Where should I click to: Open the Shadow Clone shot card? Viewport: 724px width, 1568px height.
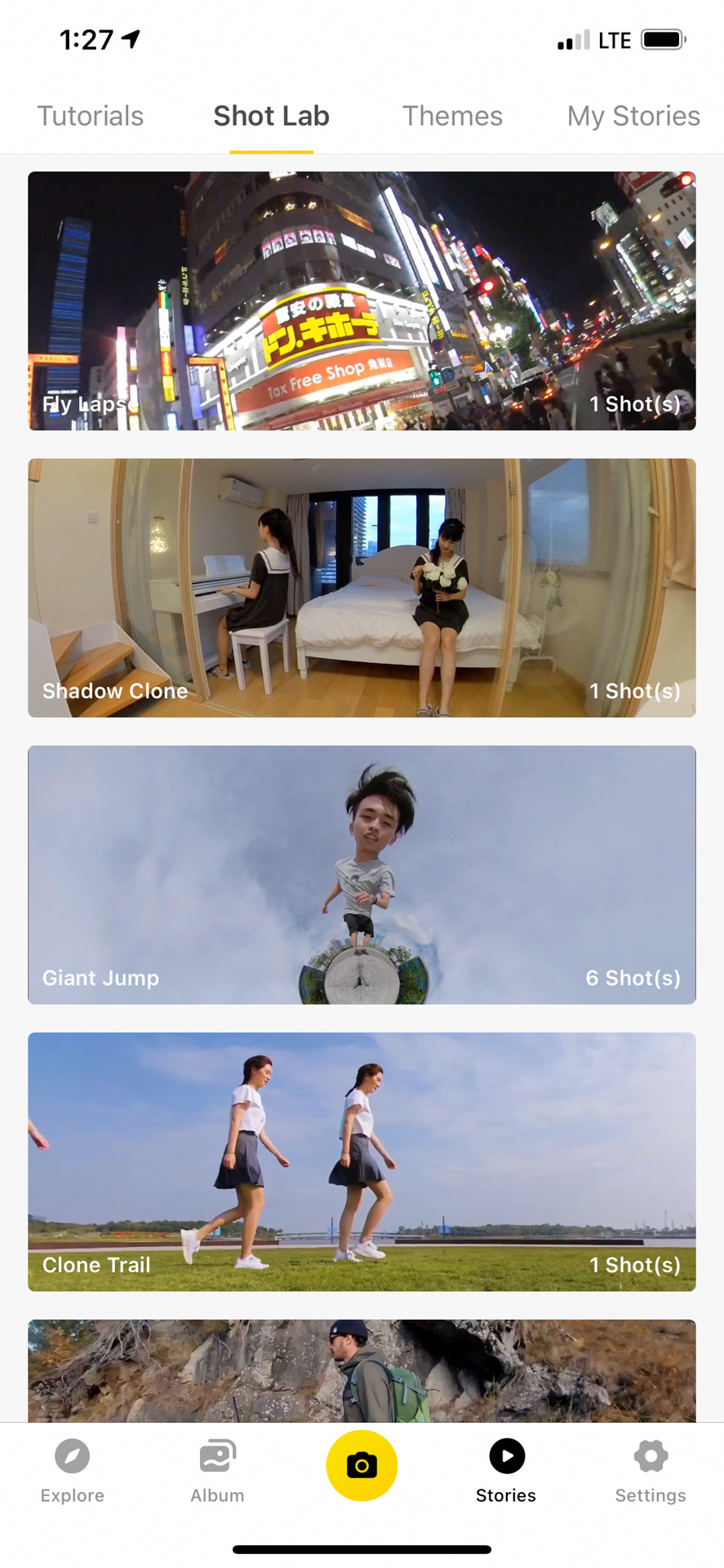362,587
